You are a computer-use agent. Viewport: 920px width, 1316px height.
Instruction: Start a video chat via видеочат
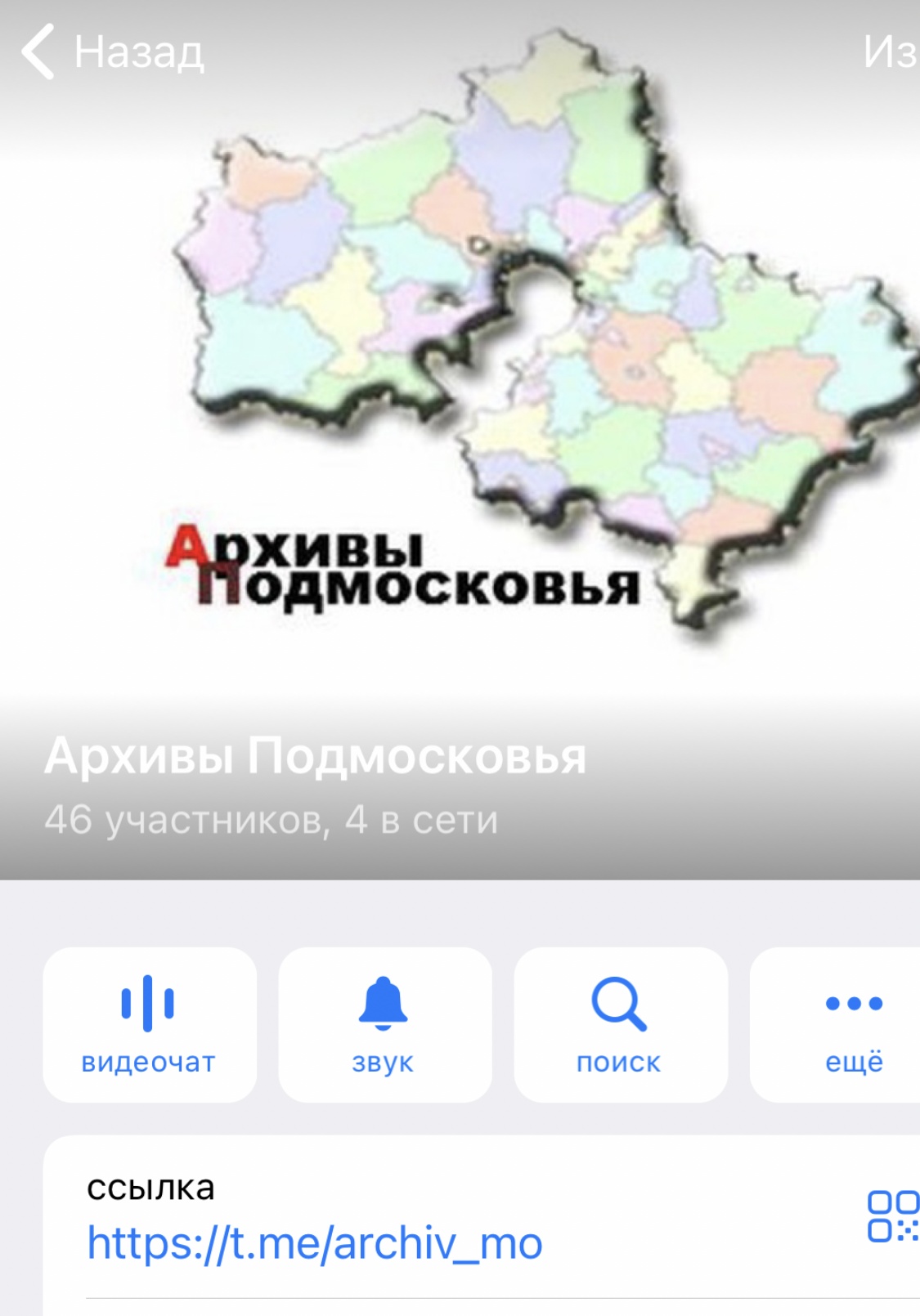(x=149, y=1024)
